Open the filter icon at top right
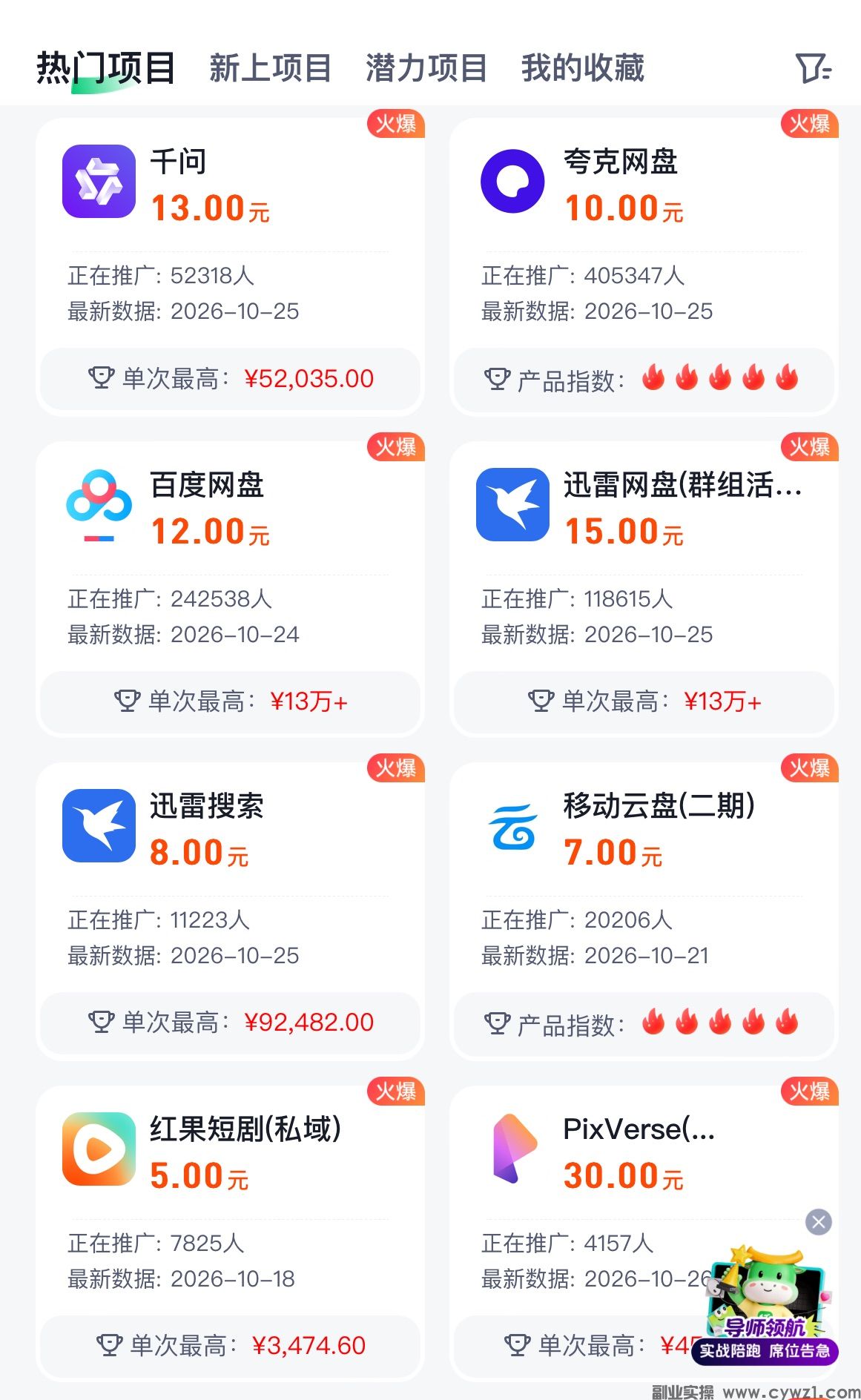The height and width of the screenshot is (1400, 861). [x=814, y=68]
